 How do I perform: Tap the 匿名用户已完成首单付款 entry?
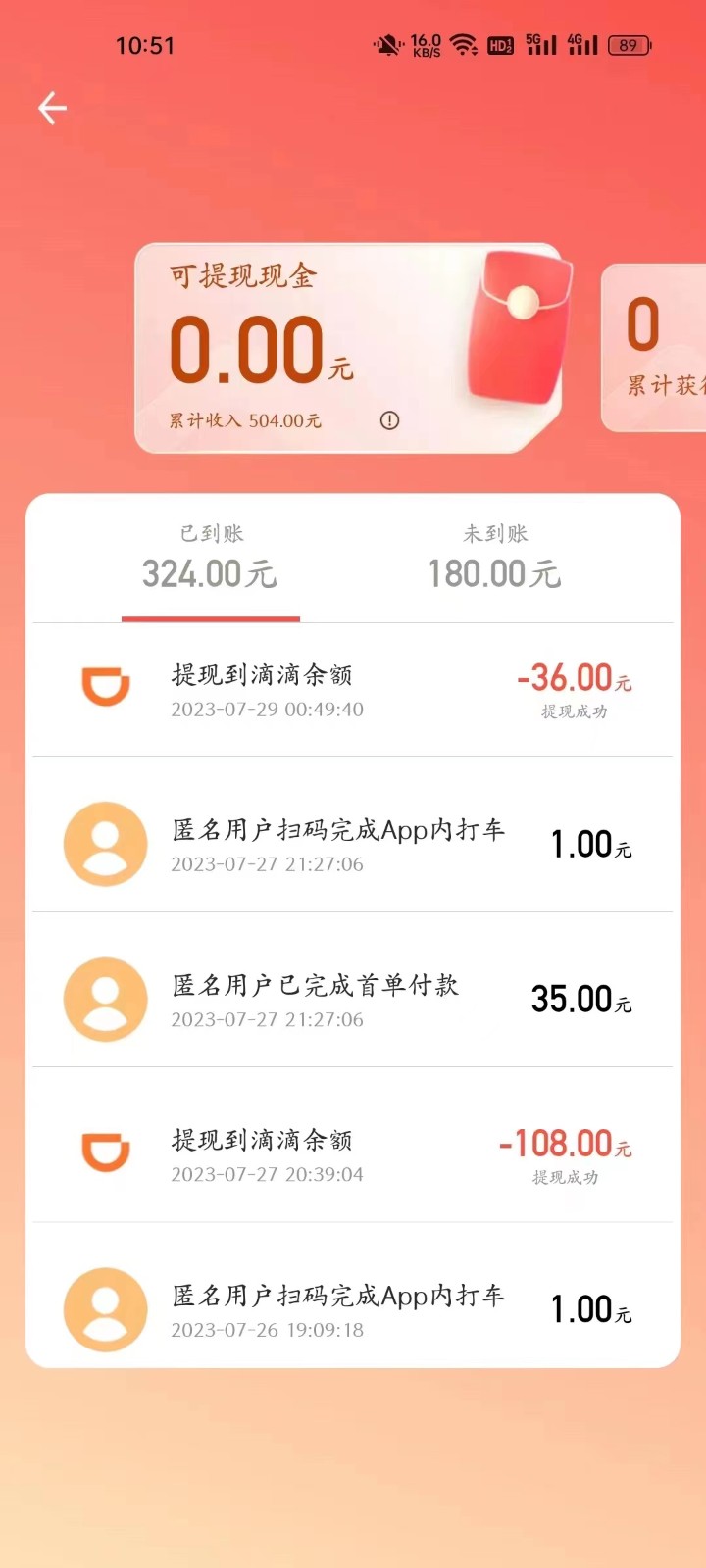[353, 998]
